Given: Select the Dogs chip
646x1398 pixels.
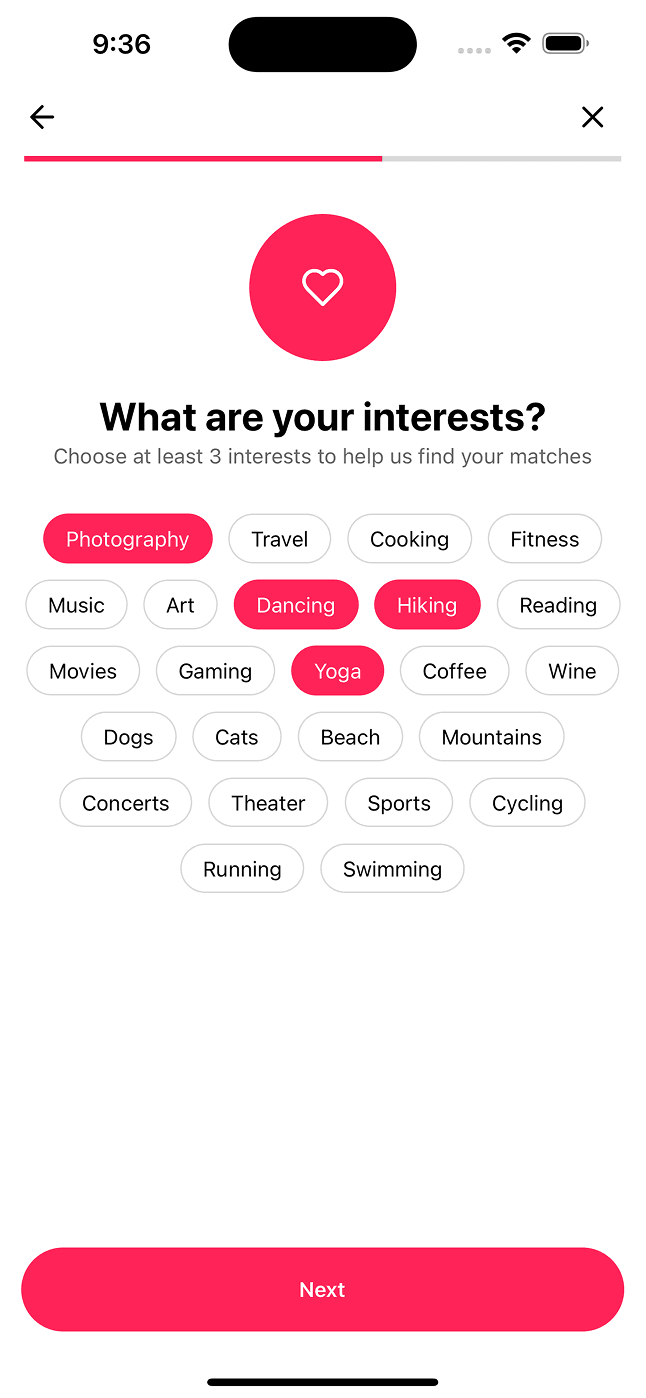Looking at the screenshot, I should point(128,737).
